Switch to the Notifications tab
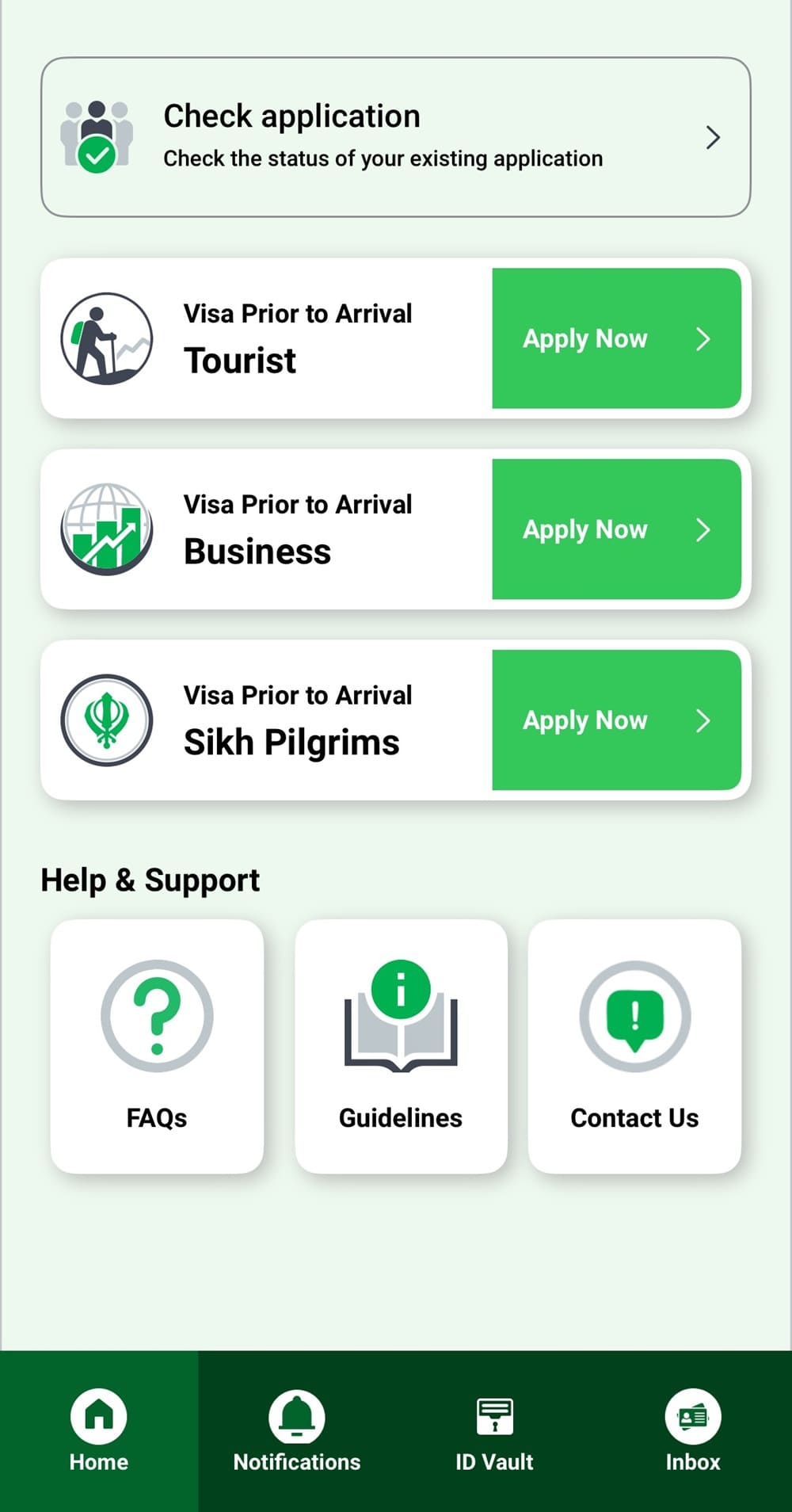This screenshot has height=1512, width=792. tap(295, 1433)
